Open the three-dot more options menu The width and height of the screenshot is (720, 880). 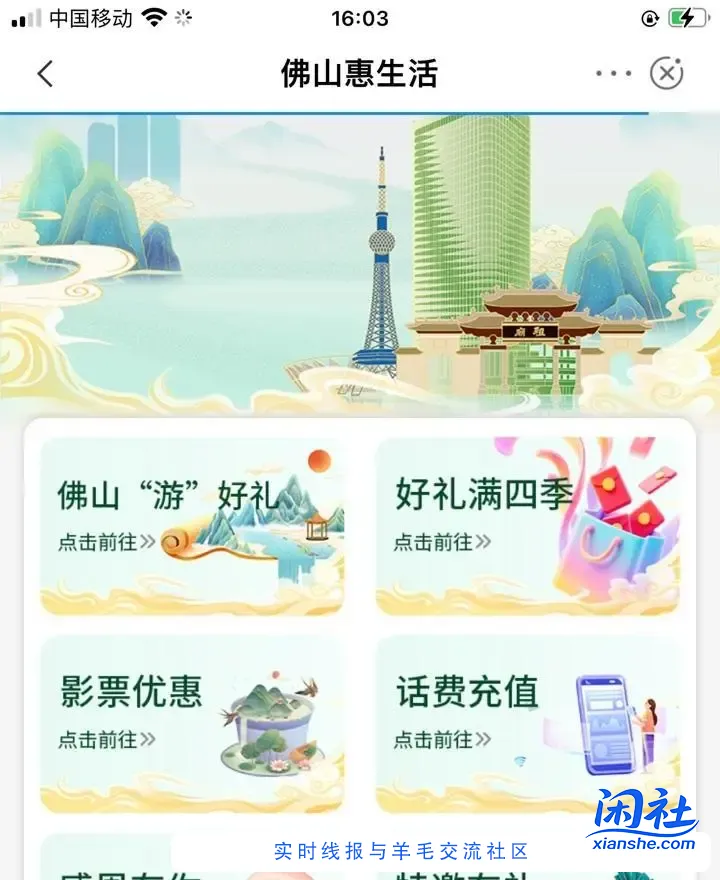[x=613, y=73]
